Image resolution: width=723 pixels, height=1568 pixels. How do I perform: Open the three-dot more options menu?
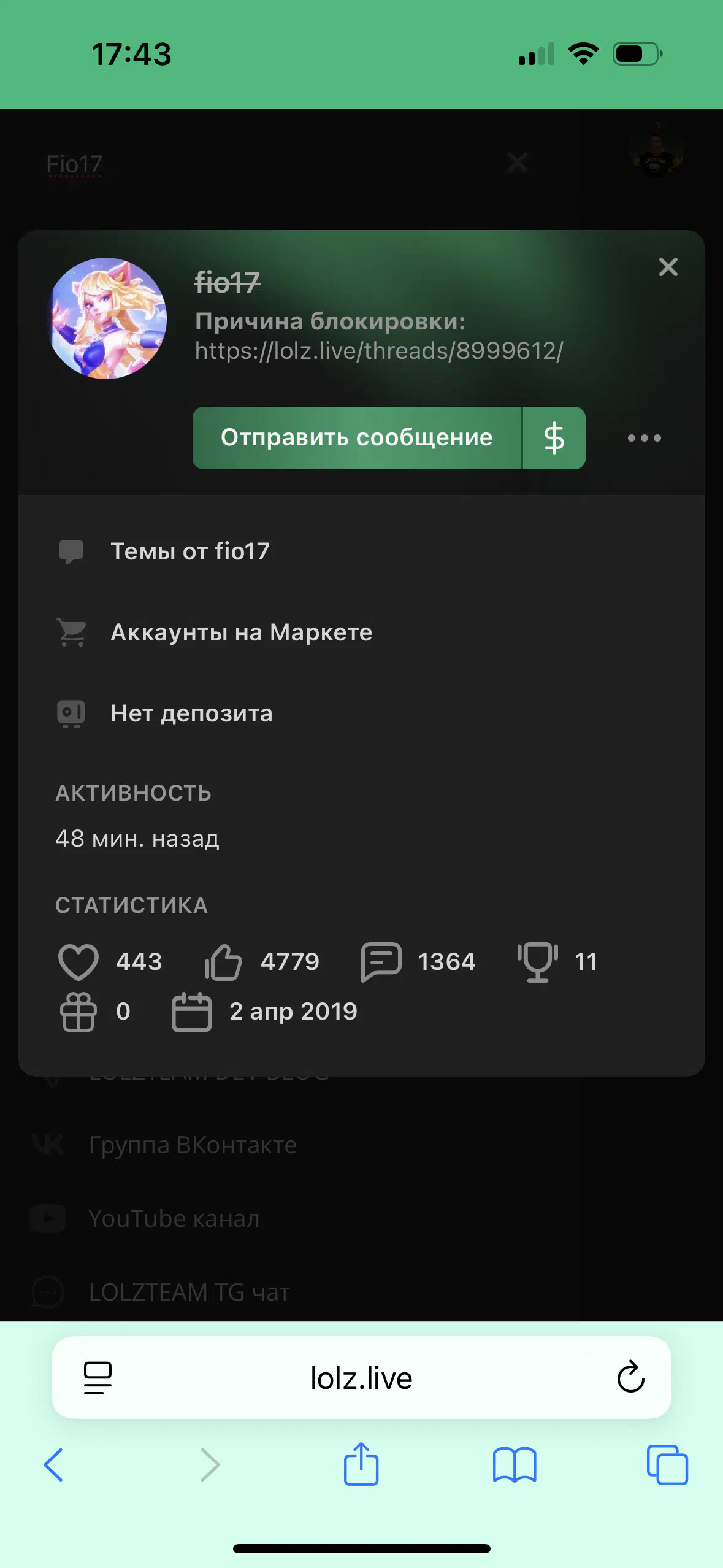coord(644,438)
